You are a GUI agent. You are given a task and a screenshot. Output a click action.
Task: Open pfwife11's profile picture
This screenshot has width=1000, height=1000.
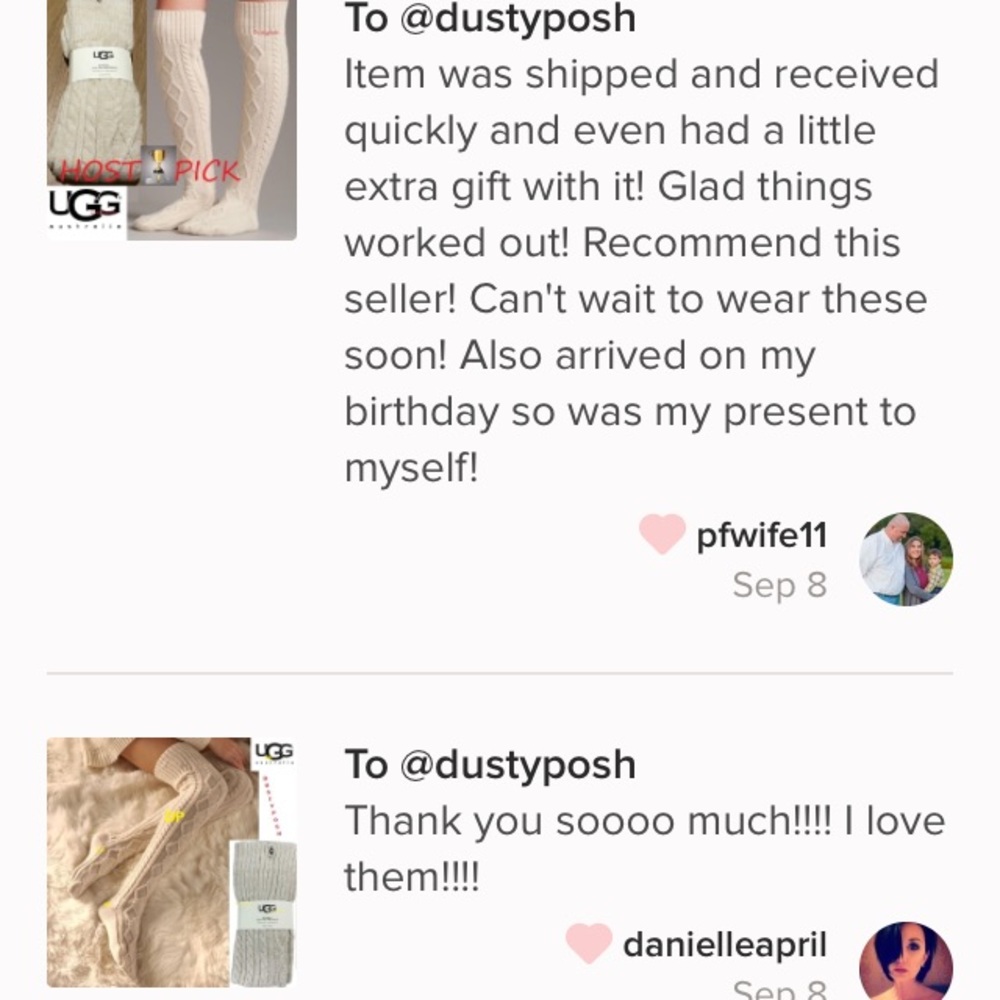pyautogui.click(x=906, y=559)
